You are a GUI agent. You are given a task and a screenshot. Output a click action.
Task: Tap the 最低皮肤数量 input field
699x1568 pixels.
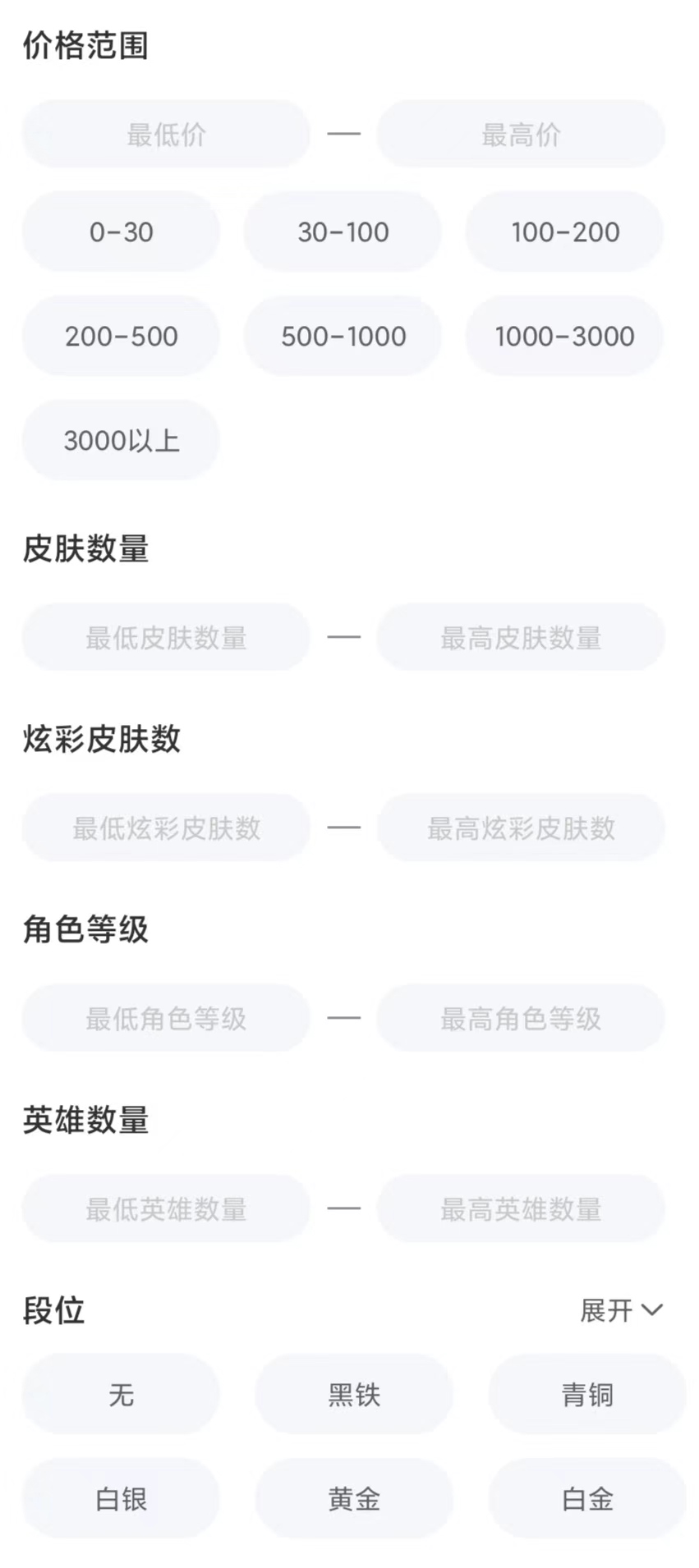click(x=166, y=637)
